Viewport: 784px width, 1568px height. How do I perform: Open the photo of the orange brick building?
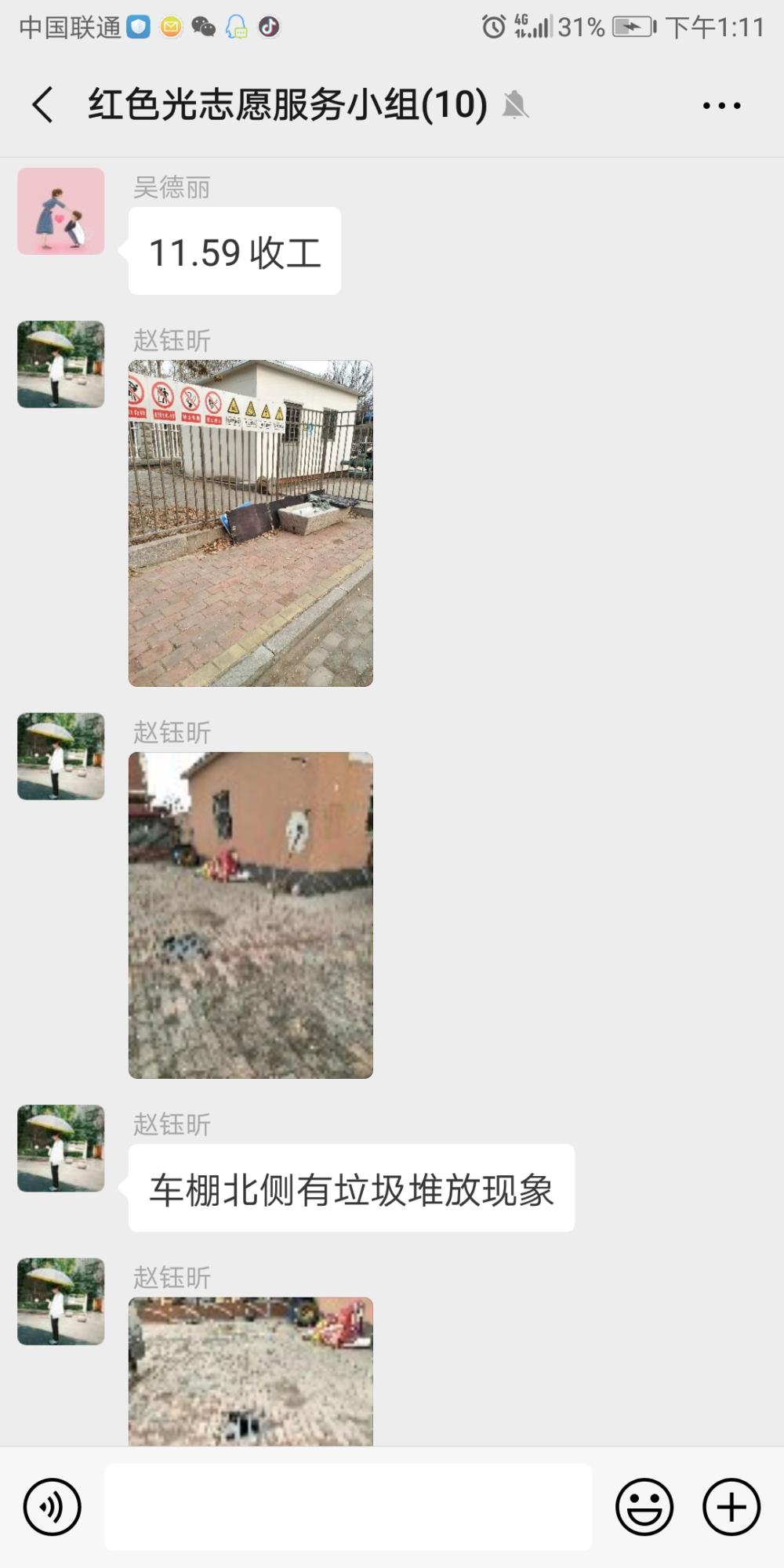(251, 915)
